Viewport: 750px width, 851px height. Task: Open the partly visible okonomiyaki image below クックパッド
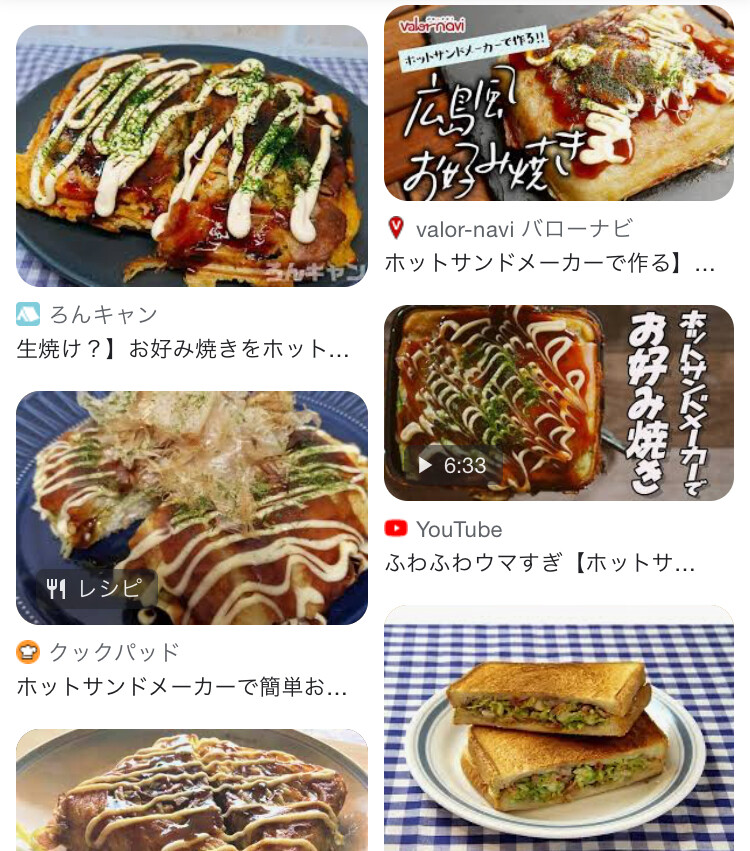click(x=192, y=790)
